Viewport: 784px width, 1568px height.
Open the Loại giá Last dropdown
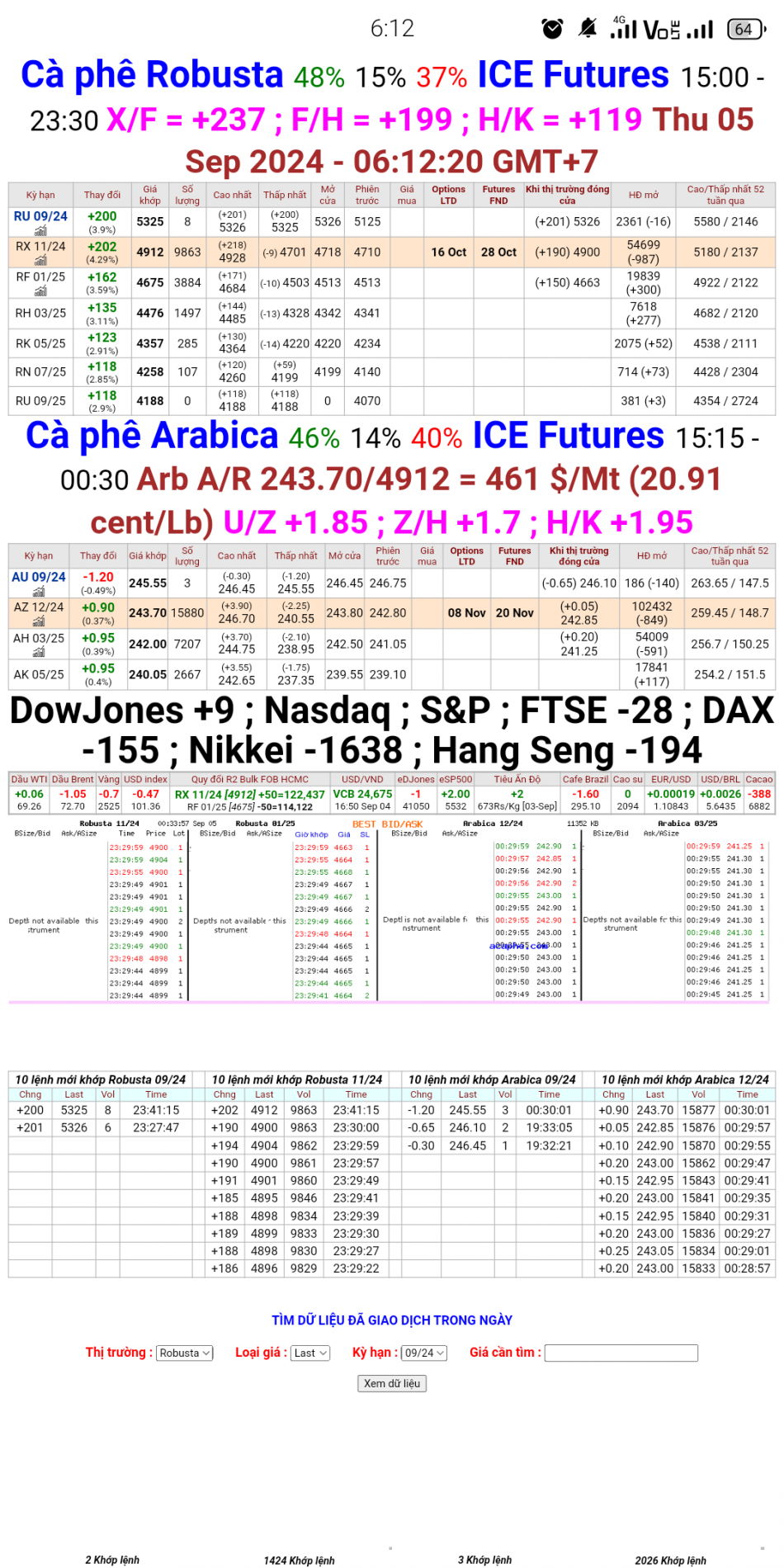pos(309,1353)
